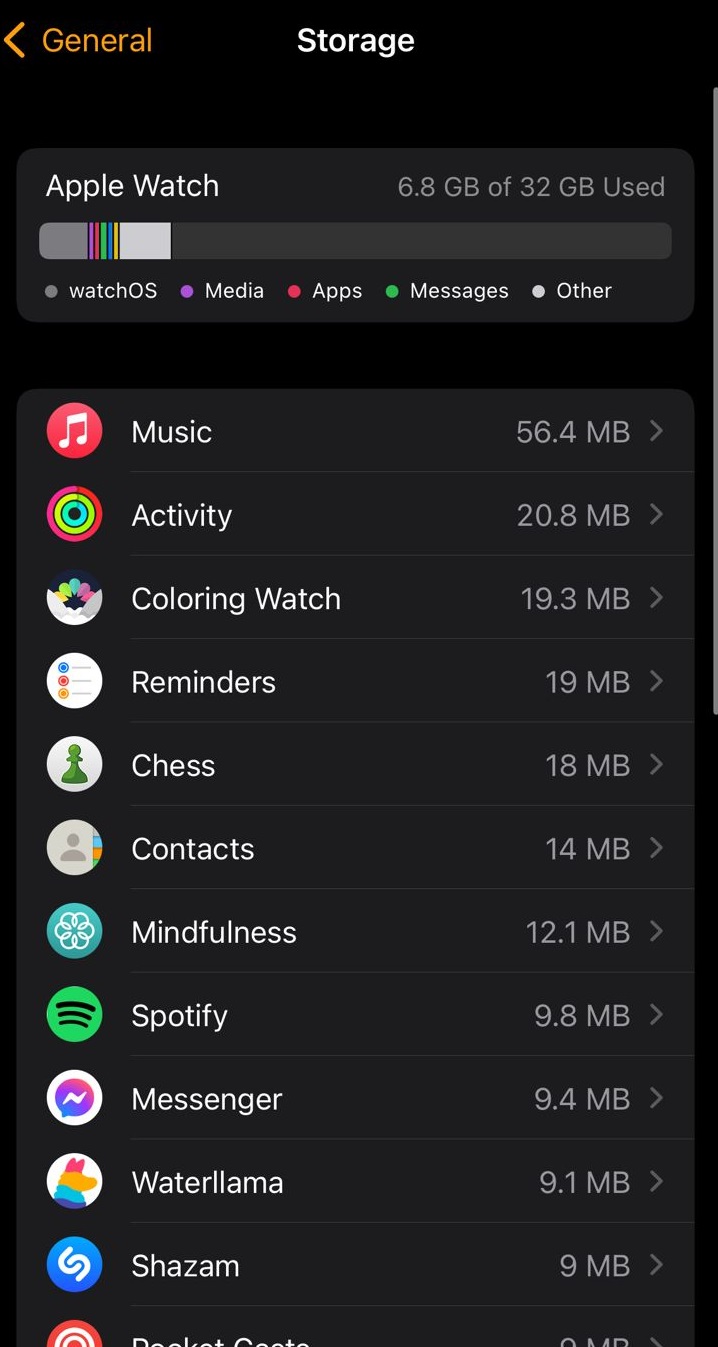Image resolution: width=718 pixels, height=1347 pixels.
Task: Open Music storage details
Action: click(355, 432)
